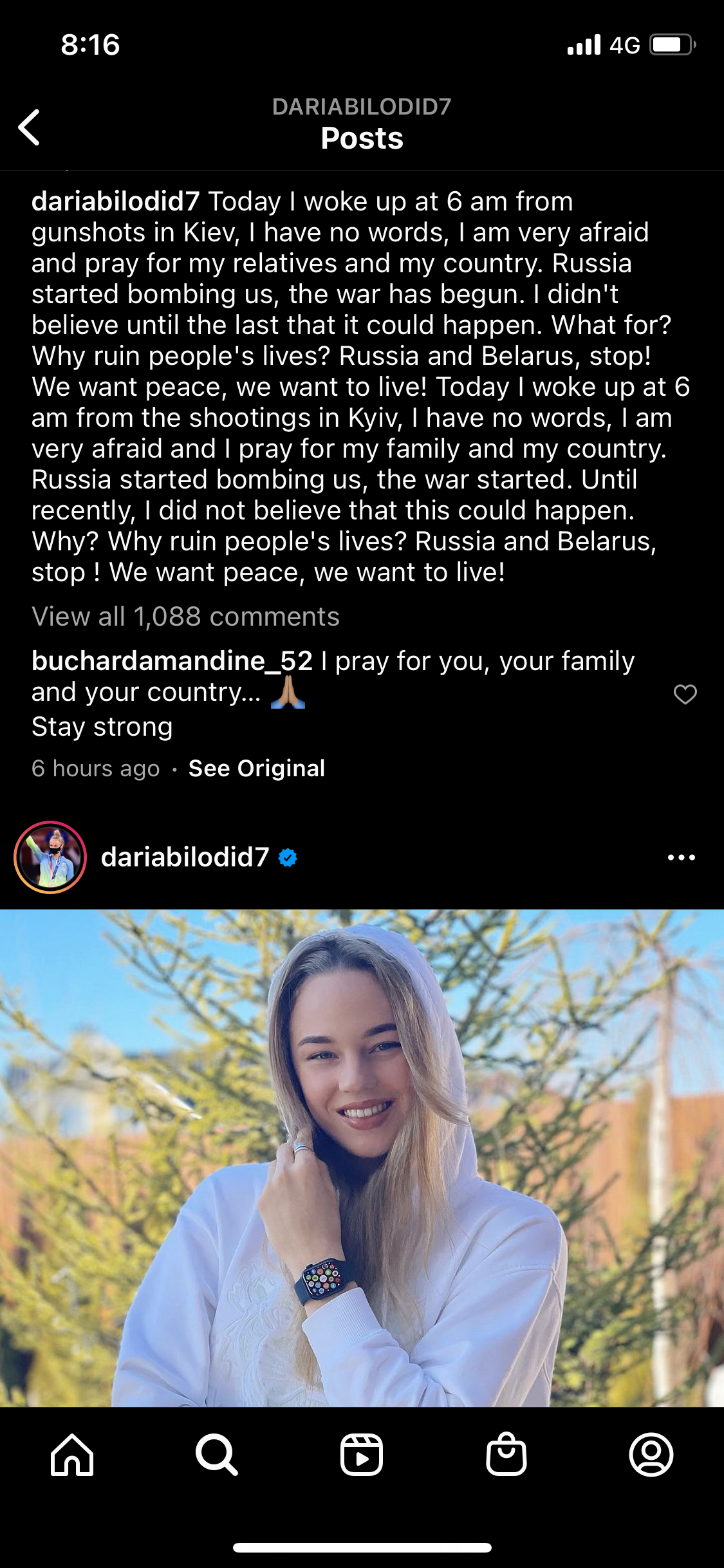Switch to the Profile tab

click(x=651, y=1455)
